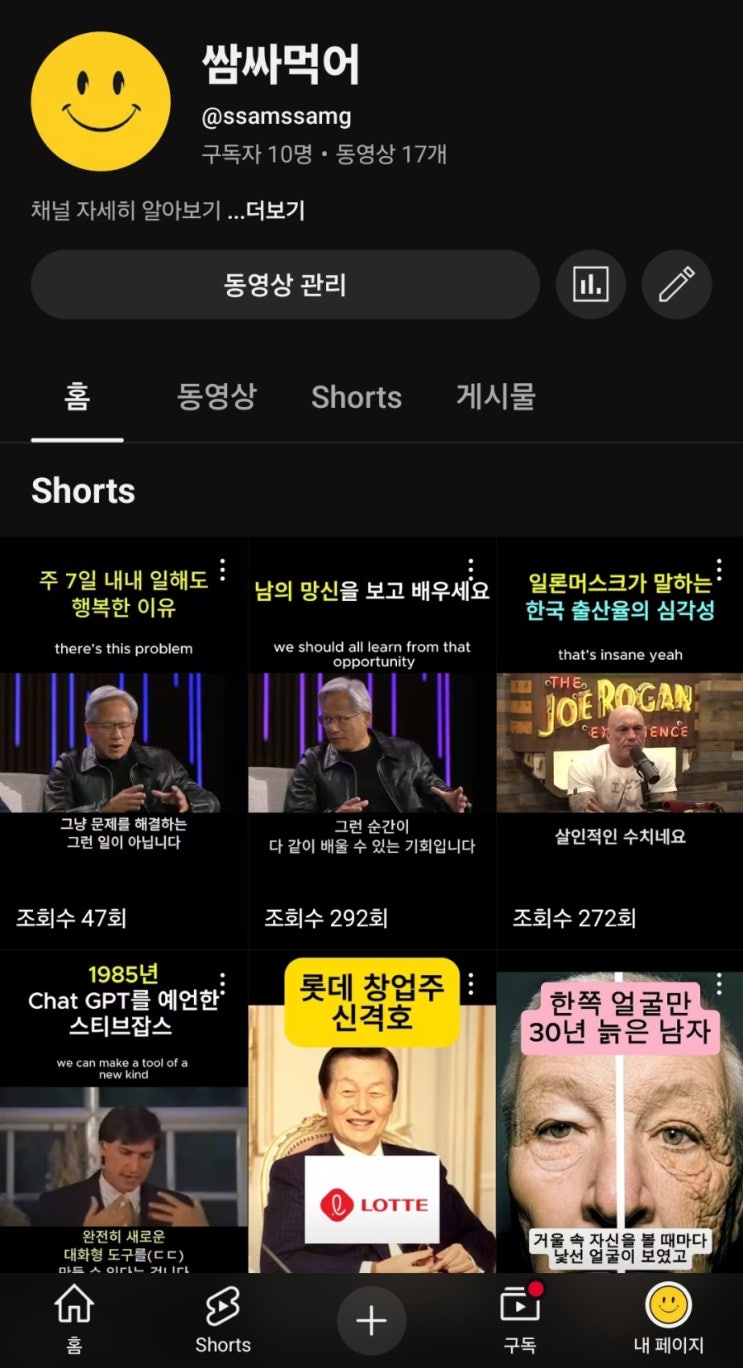Screen dimensions: 743x1368
Task: Tap the plus create button
Action: tap(371, 1320)
